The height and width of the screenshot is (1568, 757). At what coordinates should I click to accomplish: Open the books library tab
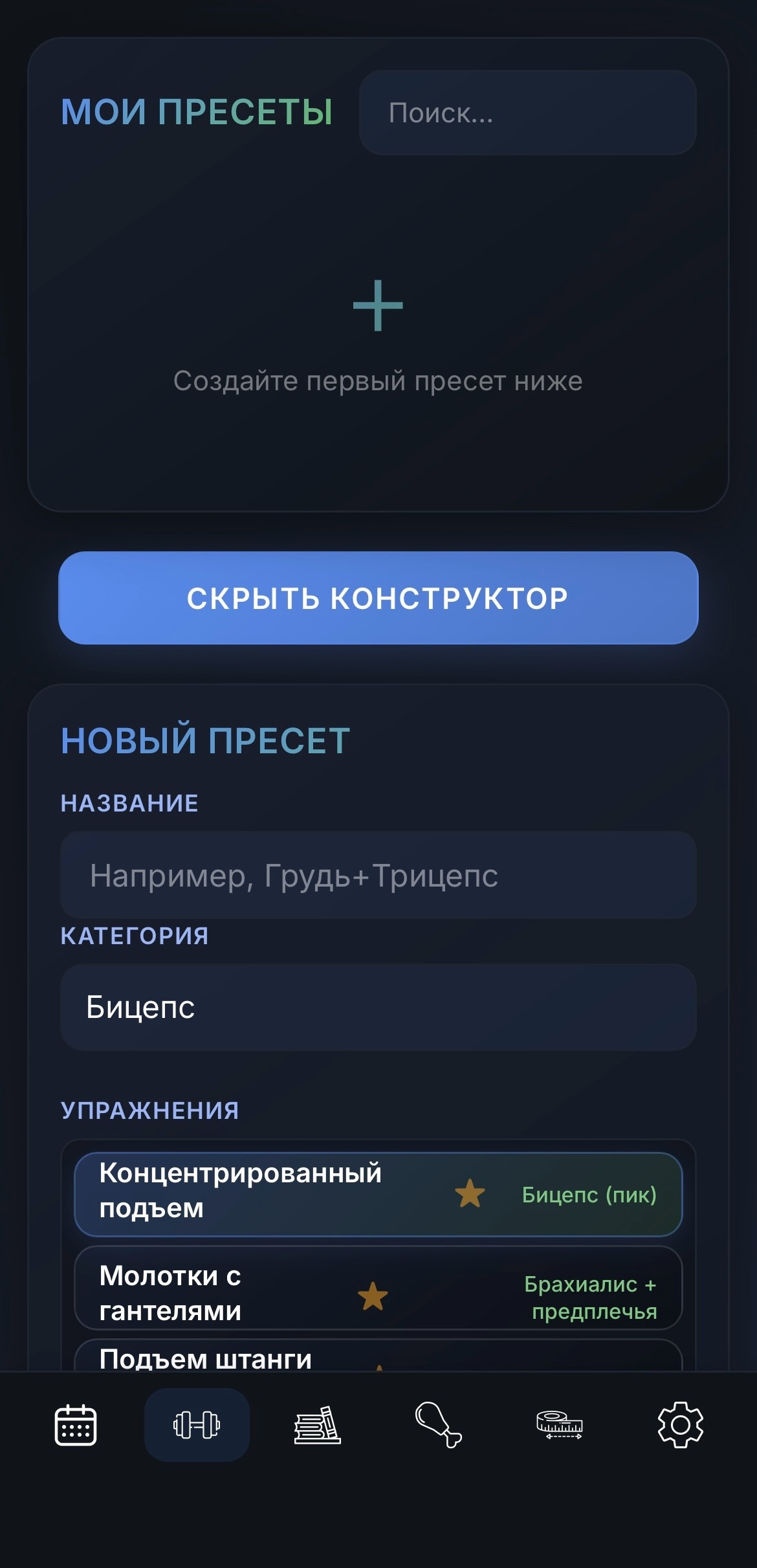point(317,1425)
